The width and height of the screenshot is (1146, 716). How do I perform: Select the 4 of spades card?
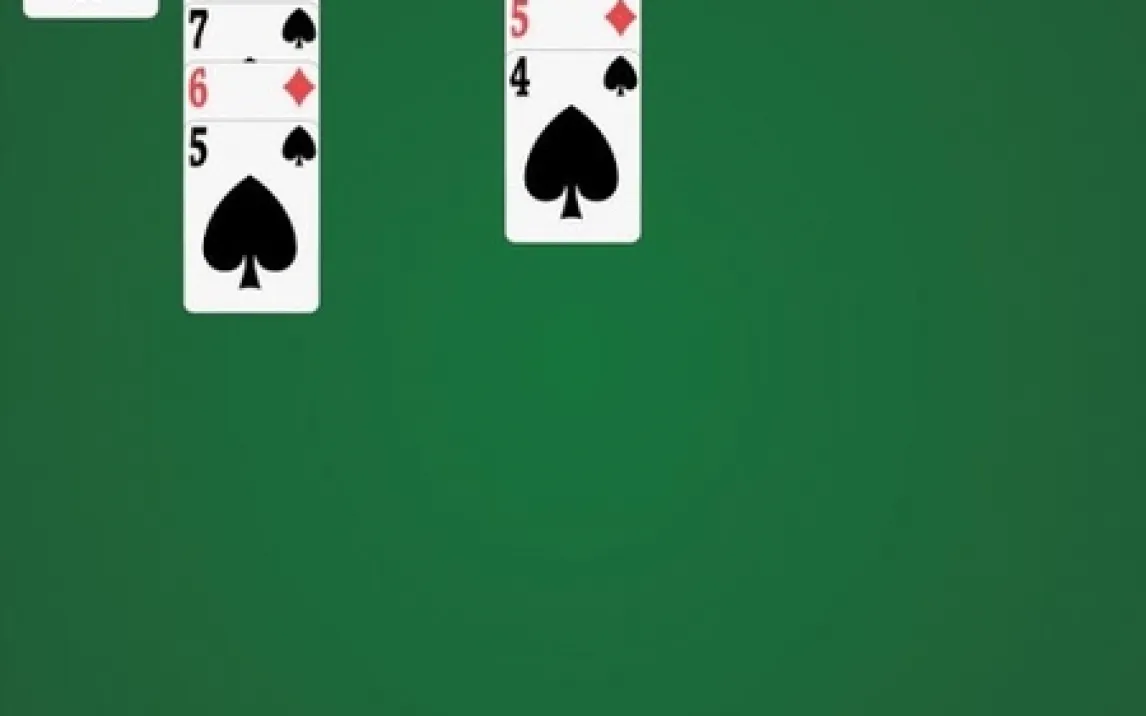point(573,147)
